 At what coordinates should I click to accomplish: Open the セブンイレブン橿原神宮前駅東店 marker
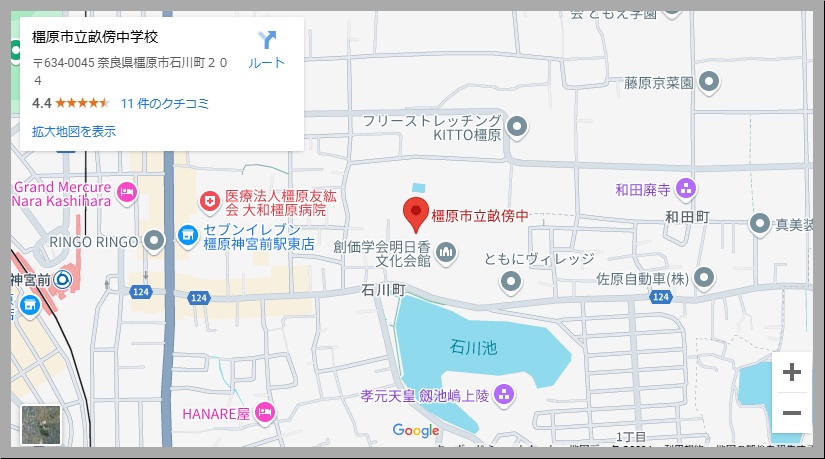click(x=186, y=235)
